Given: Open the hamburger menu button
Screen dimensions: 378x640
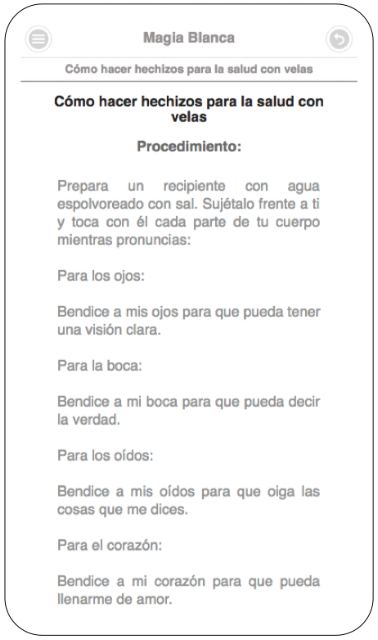Looking at the screenshot, I should tap(38, 39).
